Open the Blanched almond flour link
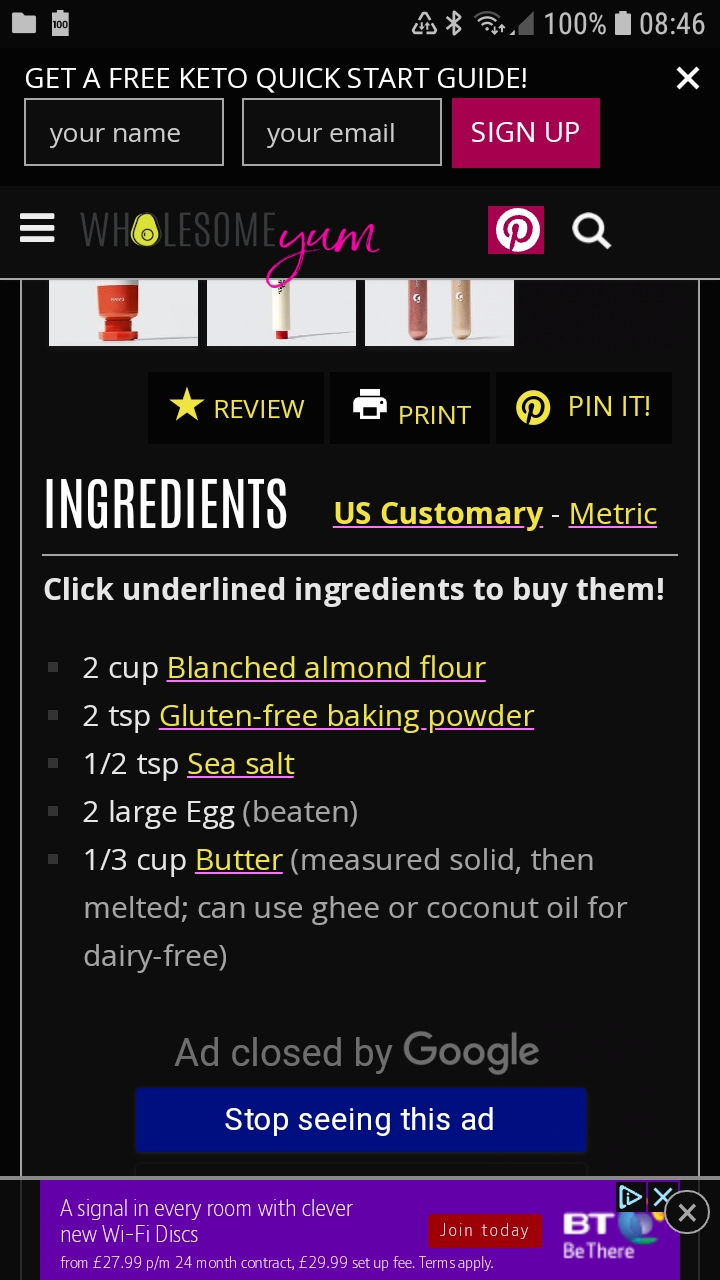This screenshot has width=720, height=1280. click(x=326, y=667)
